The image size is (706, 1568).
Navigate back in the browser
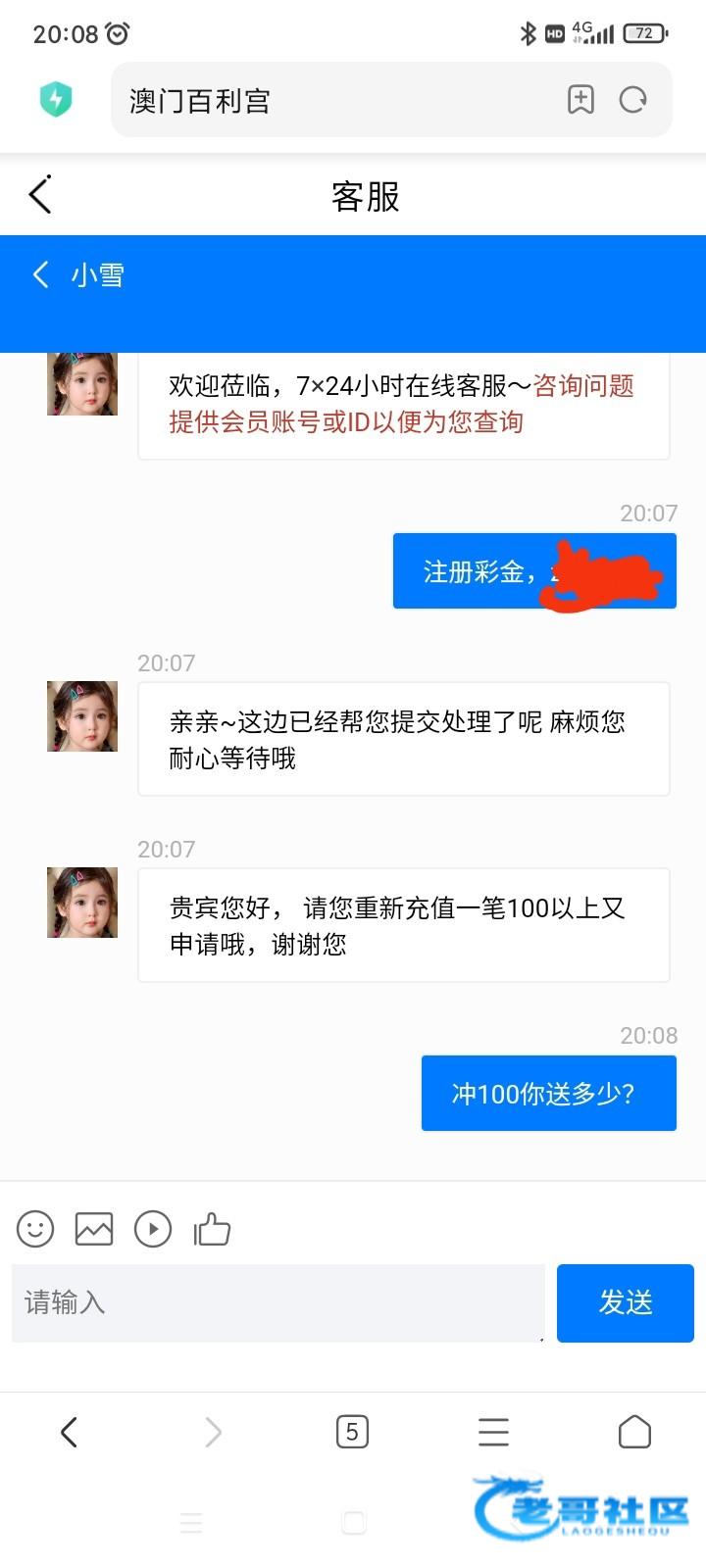69,1433
